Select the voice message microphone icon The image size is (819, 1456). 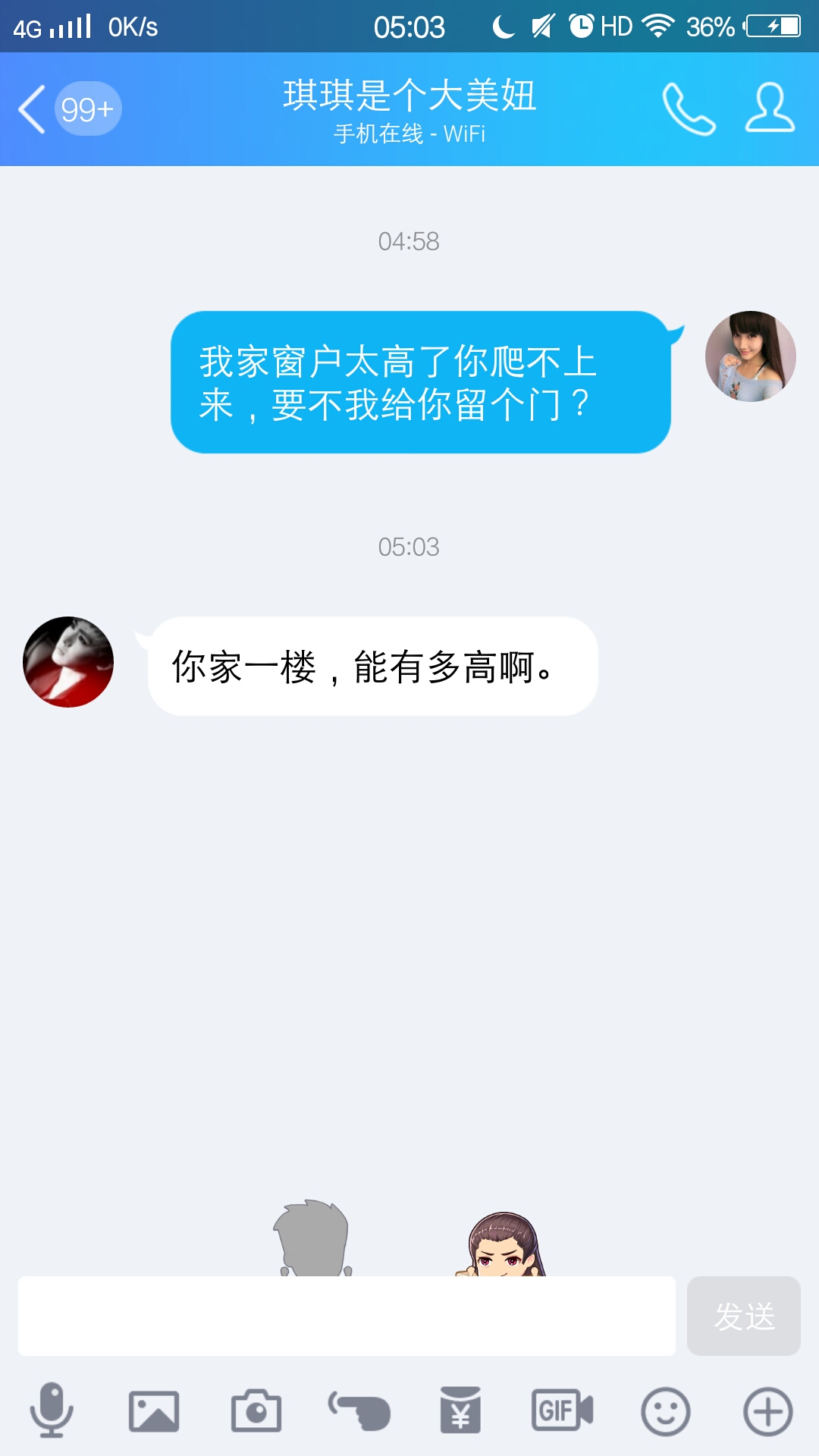(x=51, y=1412)
